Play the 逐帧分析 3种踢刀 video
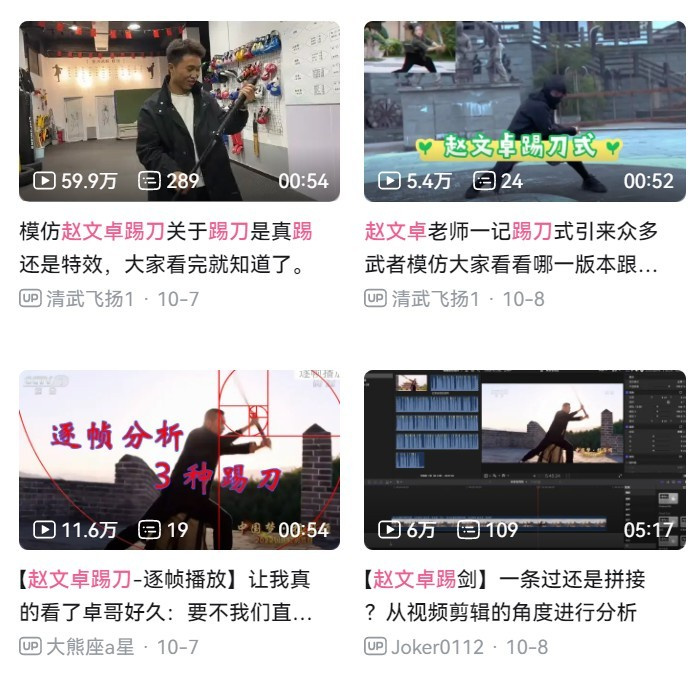Viewport: 700px width, 682px height. coord(179,459)
